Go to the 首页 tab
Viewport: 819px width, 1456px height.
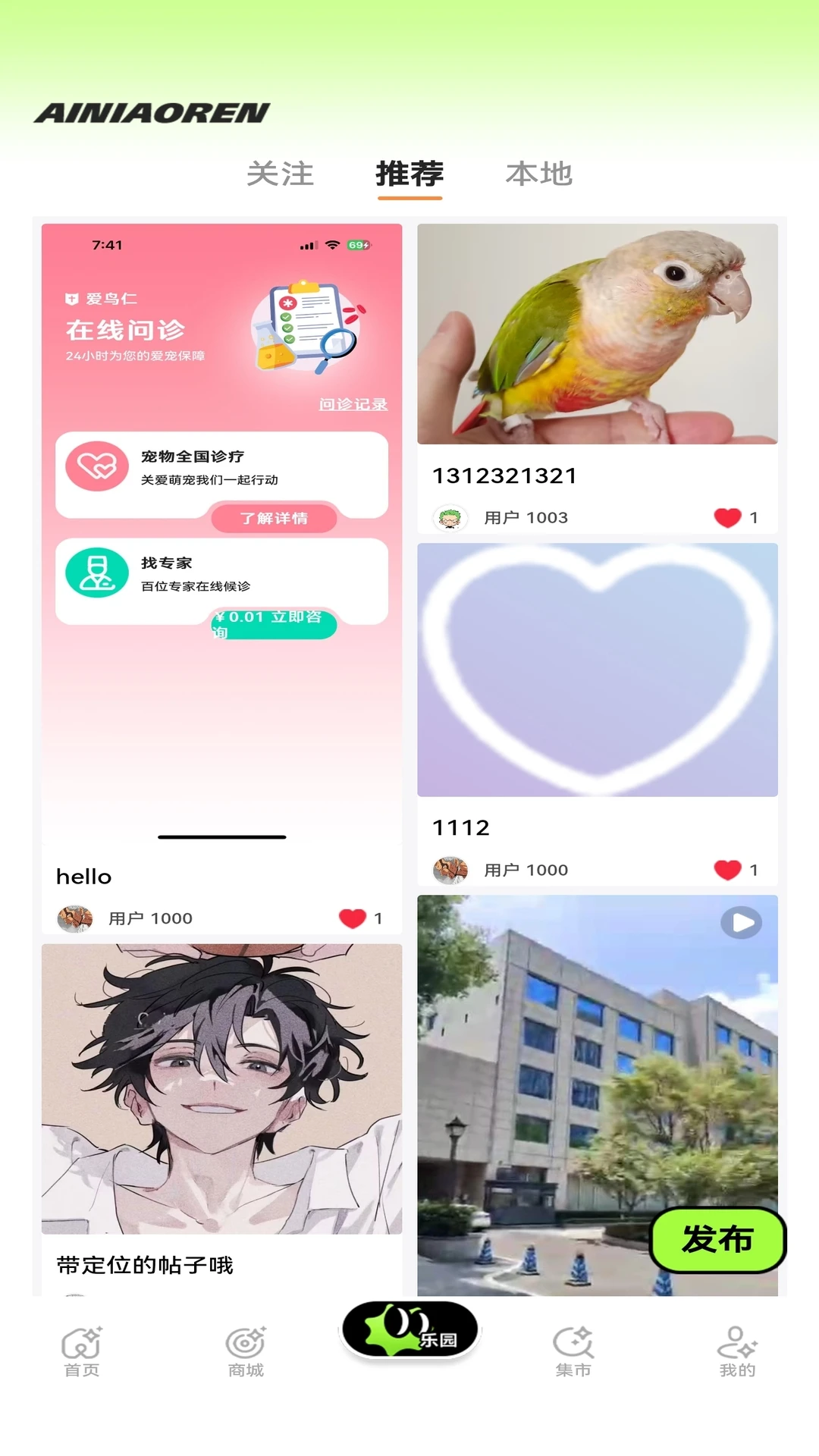click(82, 1351)
